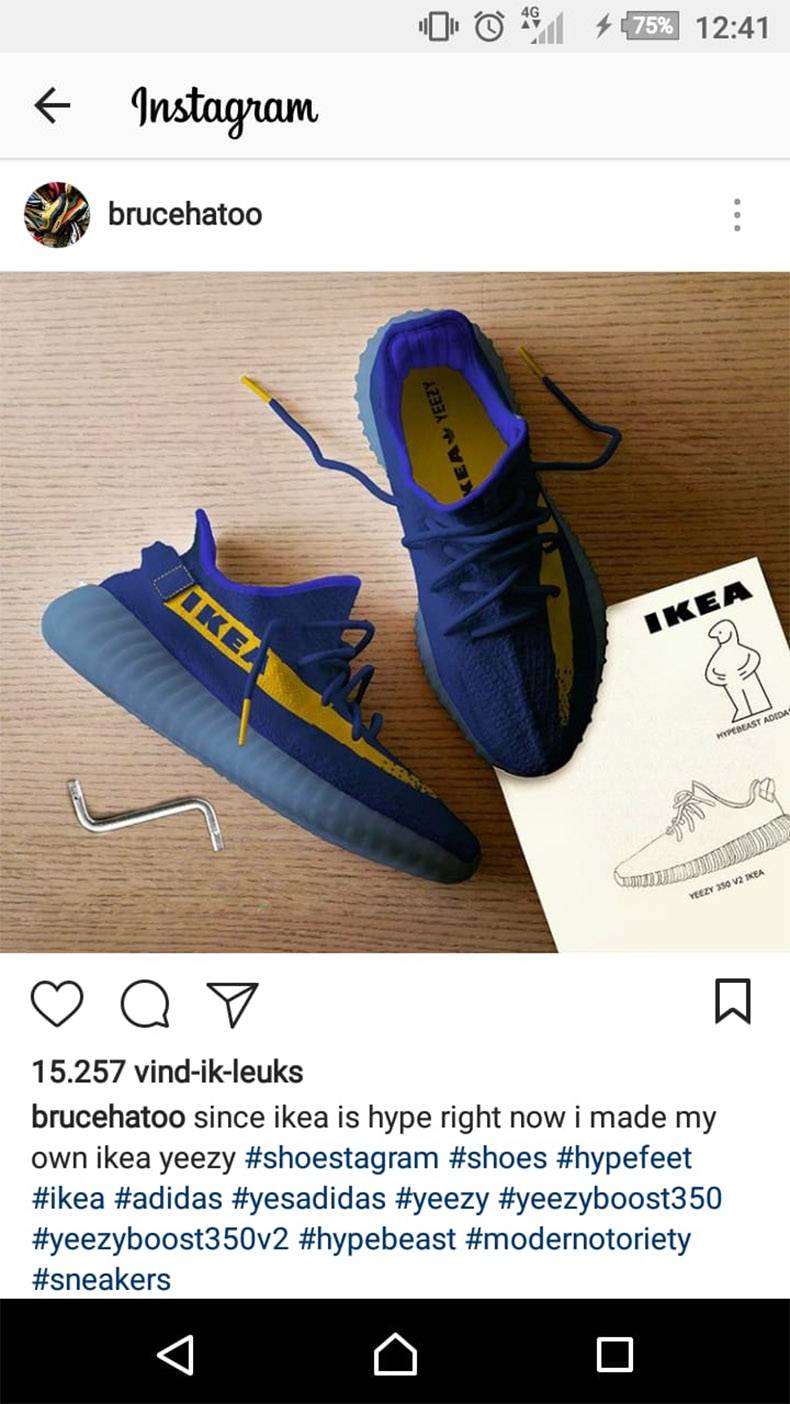The image size is (790, 1404).
Task: Open the #sneakers hashtag
Action: pos(101,1279)
